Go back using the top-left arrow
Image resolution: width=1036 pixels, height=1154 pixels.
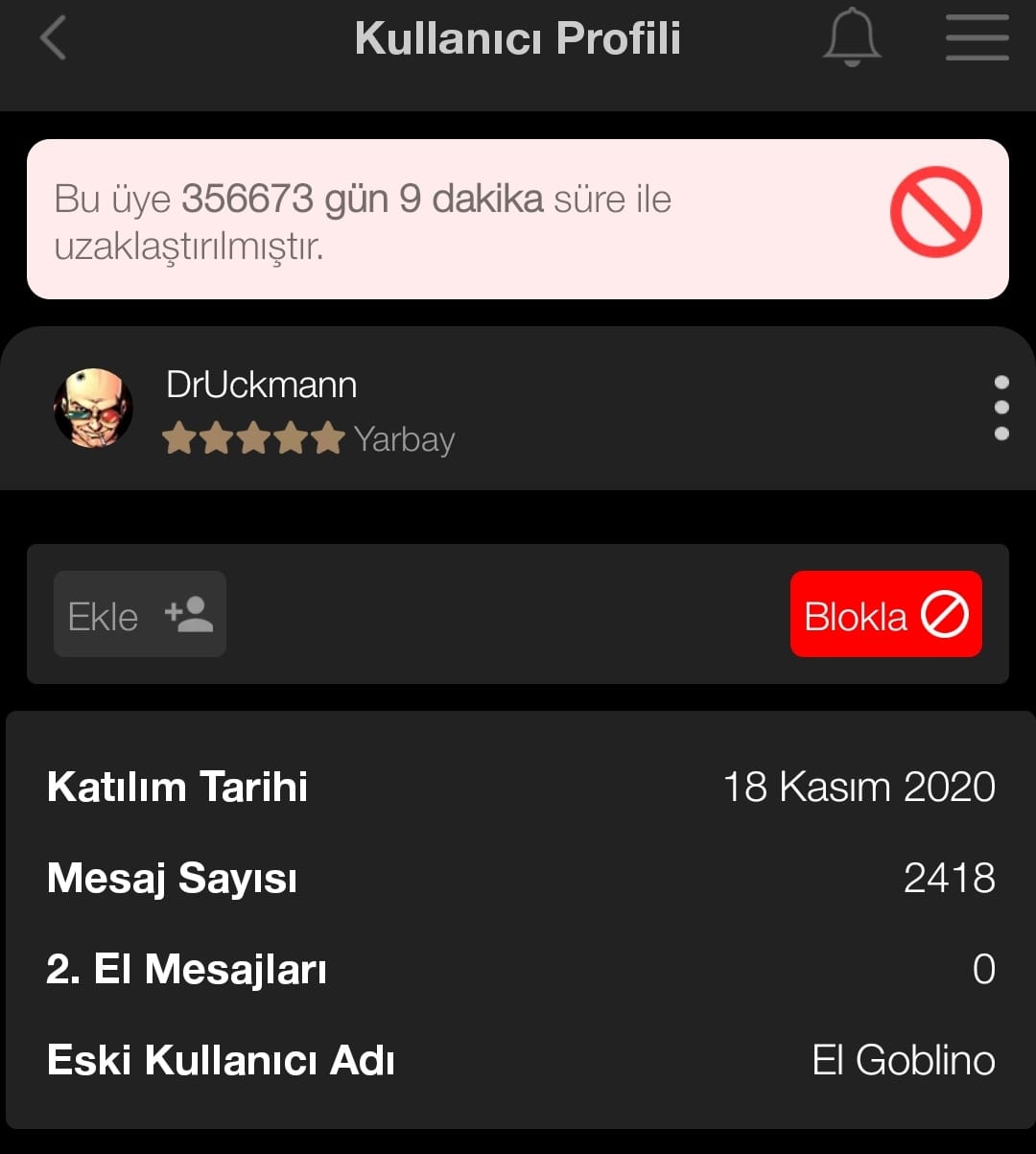click(x=54, y=39)
